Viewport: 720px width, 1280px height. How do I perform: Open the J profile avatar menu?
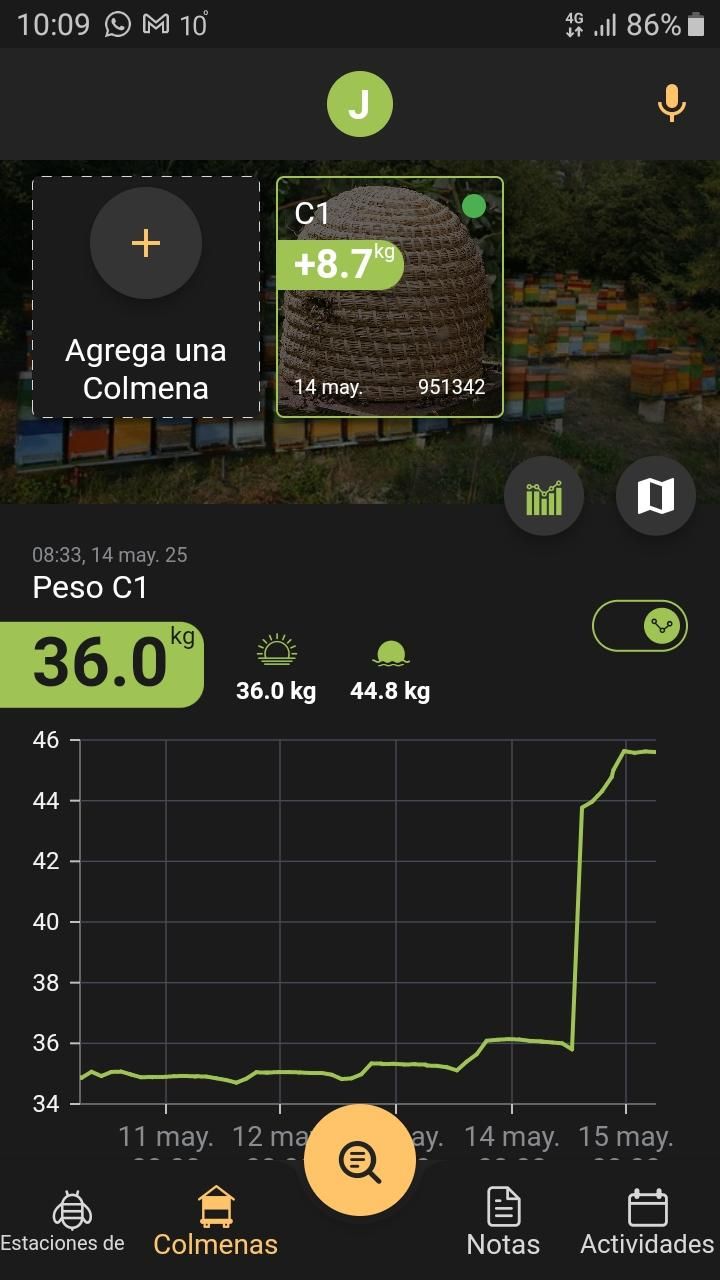(x=359, y=102)
